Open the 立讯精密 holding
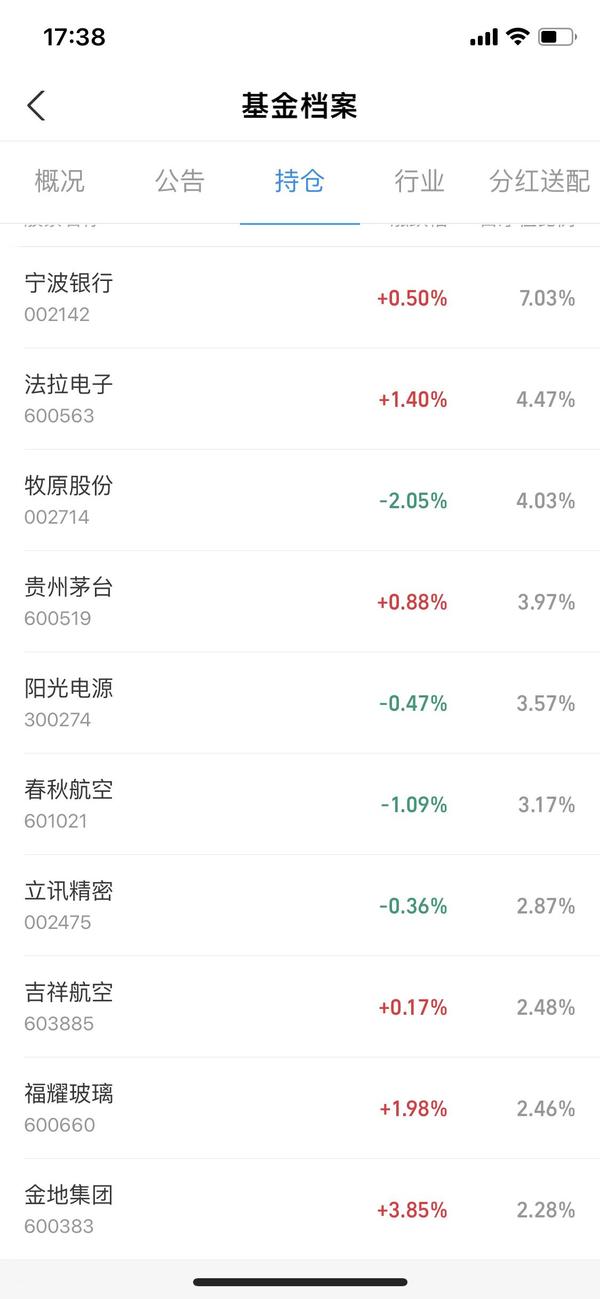 (300, 906)
